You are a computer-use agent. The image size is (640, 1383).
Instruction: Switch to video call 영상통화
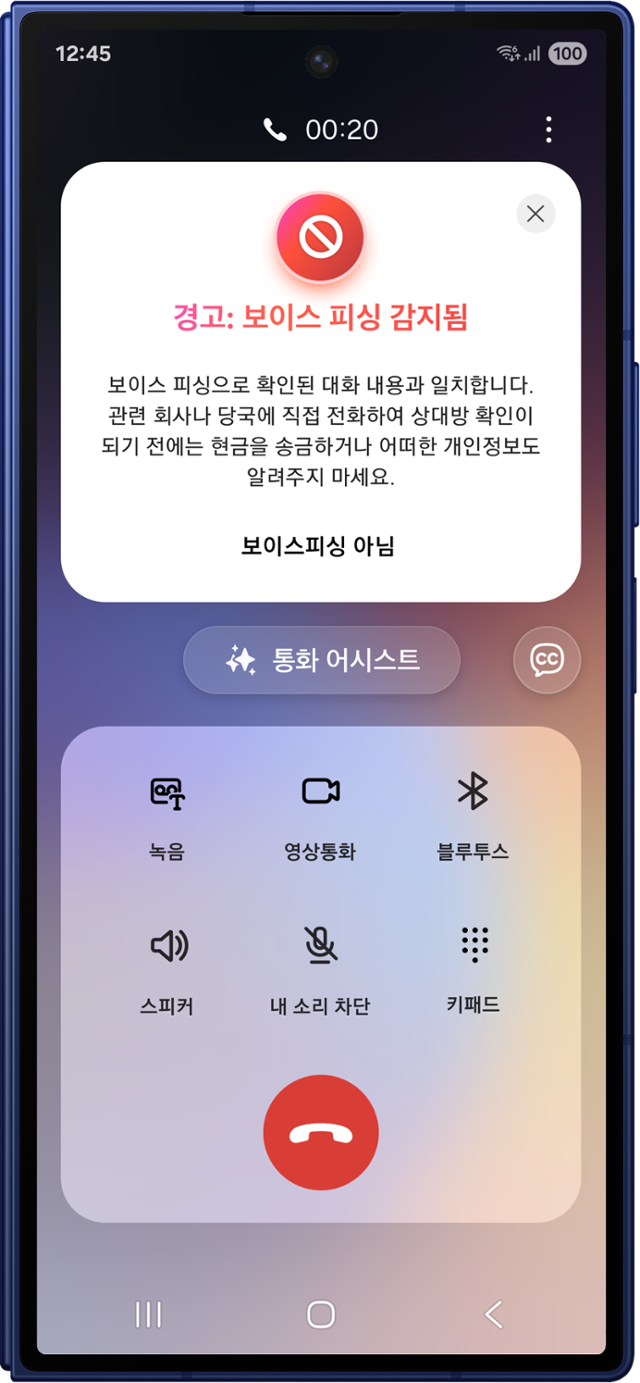[320, 815]
